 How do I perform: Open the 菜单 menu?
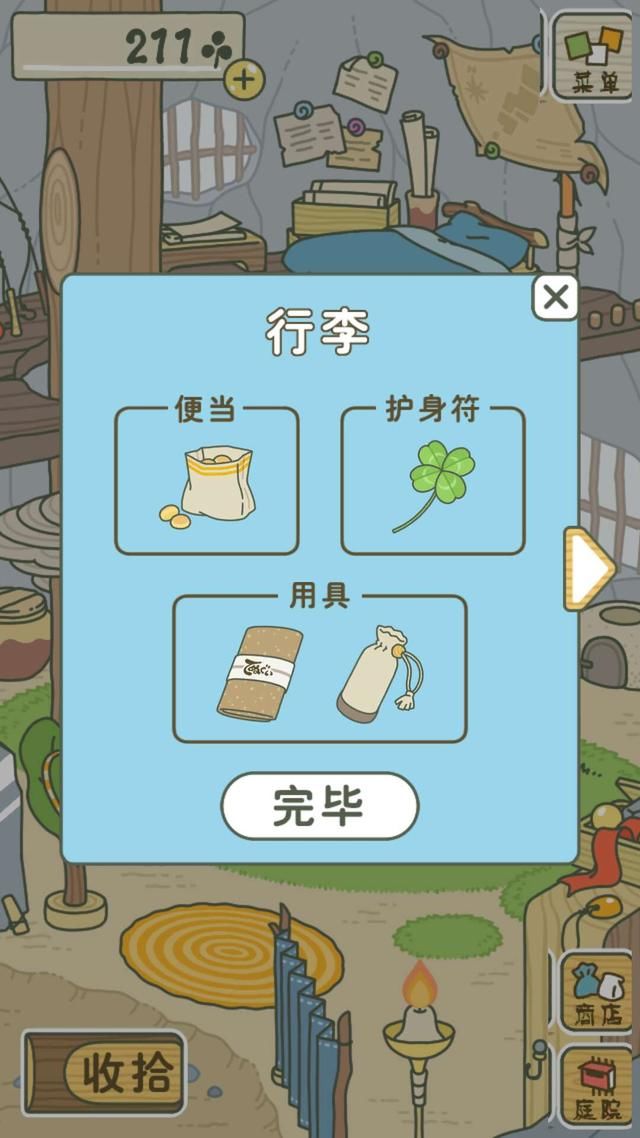click(595, 56)
